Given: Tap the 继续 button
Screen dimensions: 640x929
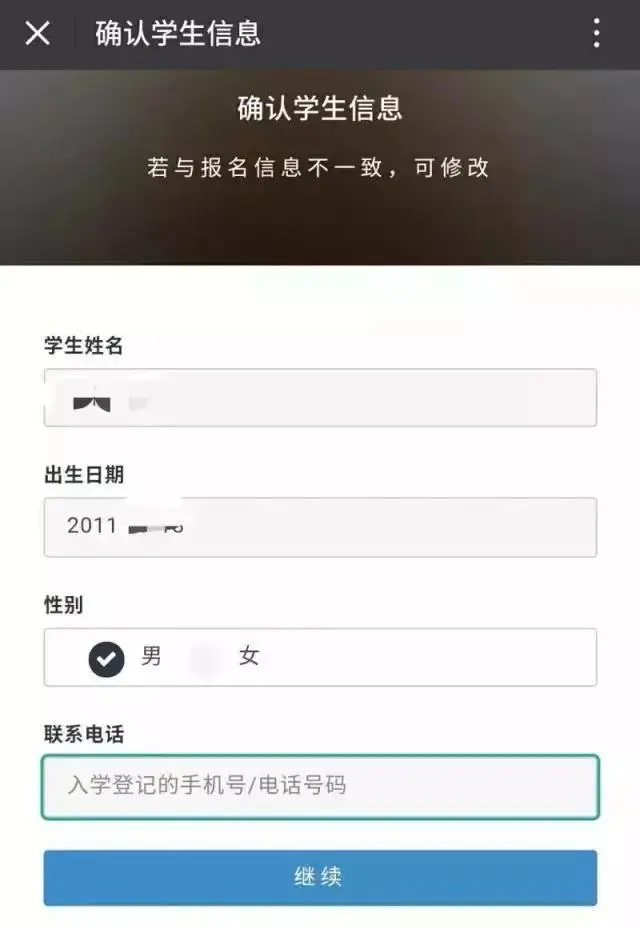Looking at the screenshot, I should pos(320,878).
